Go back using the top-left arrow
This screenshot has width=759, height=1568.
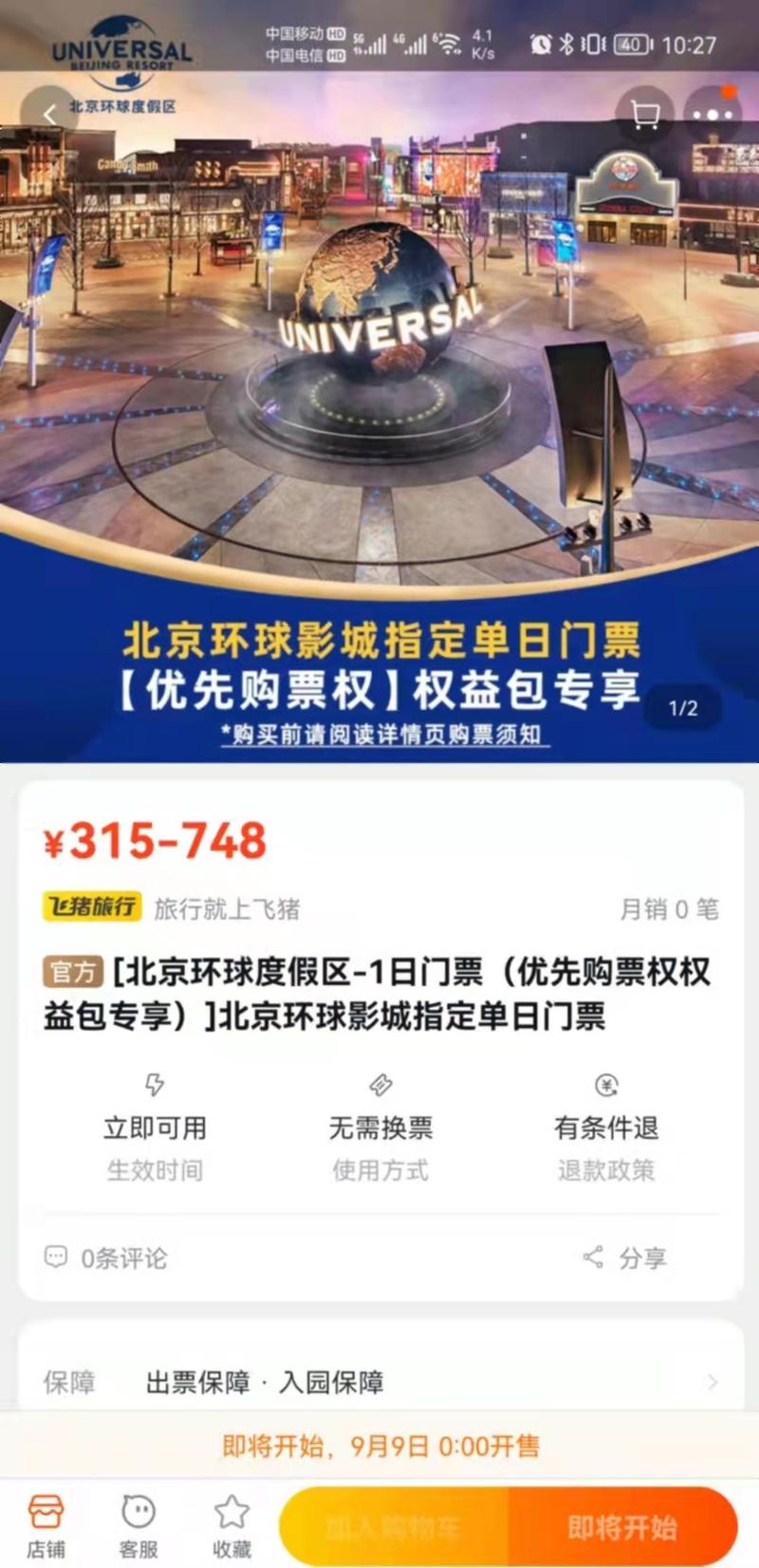point(49,115)
